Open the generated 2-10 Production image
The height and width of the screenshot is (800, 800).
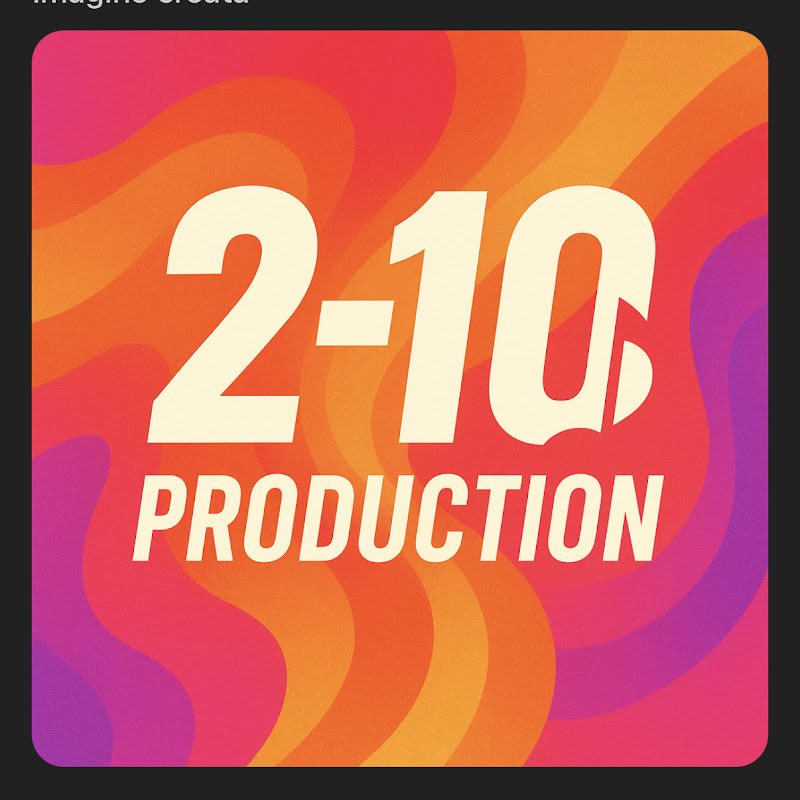(x=400, y=398)
